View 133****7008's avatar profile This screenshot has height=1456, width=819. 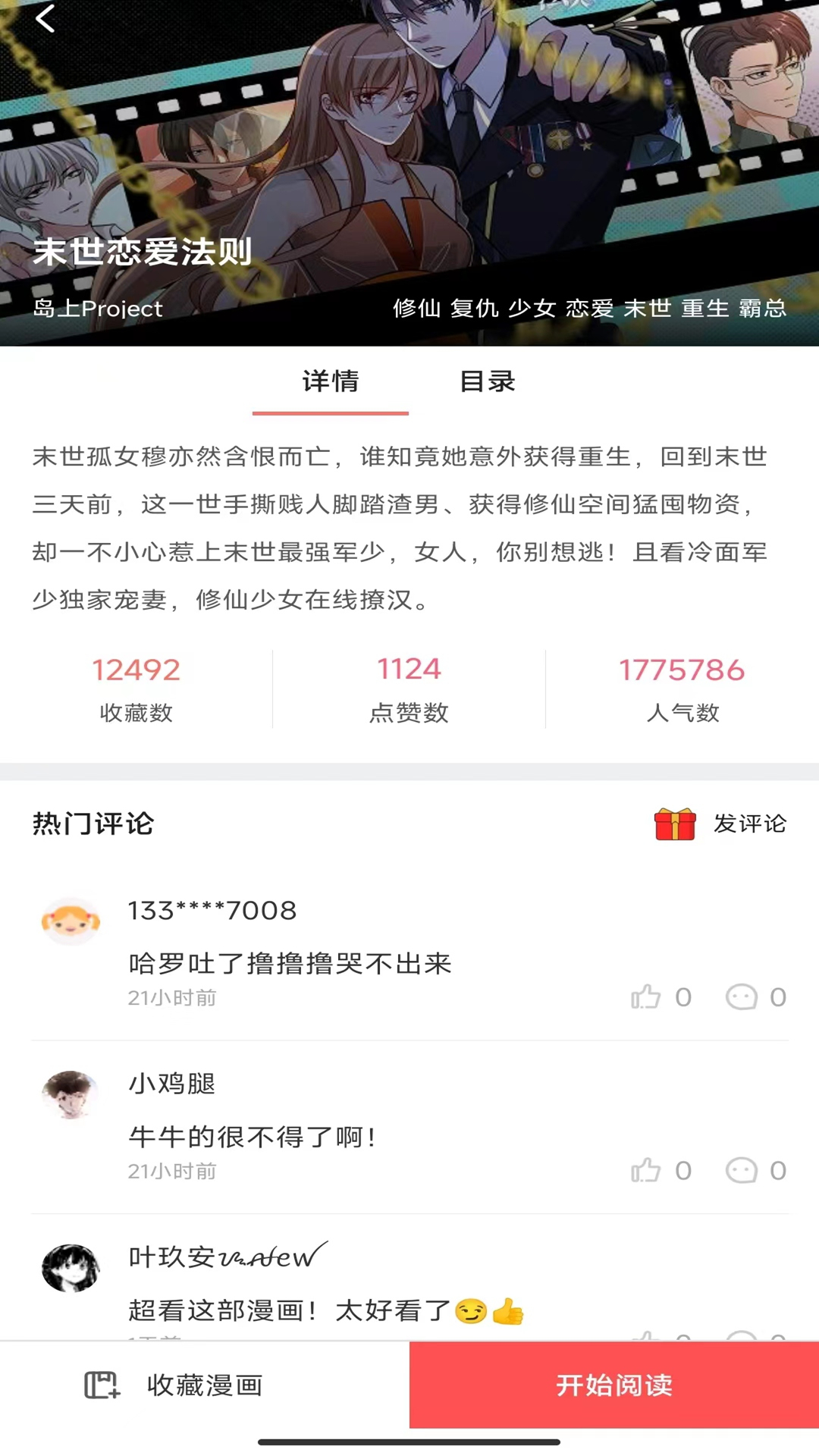pyautogui.click(x=71, y=921)
